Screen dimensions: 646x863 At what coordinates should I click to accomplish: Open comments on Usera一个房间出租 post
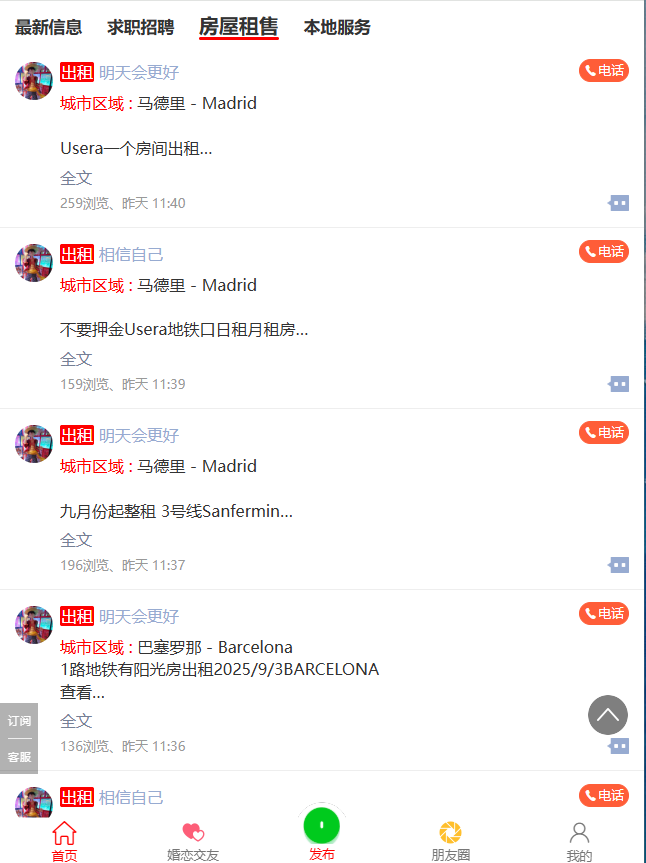coord(619,203)
